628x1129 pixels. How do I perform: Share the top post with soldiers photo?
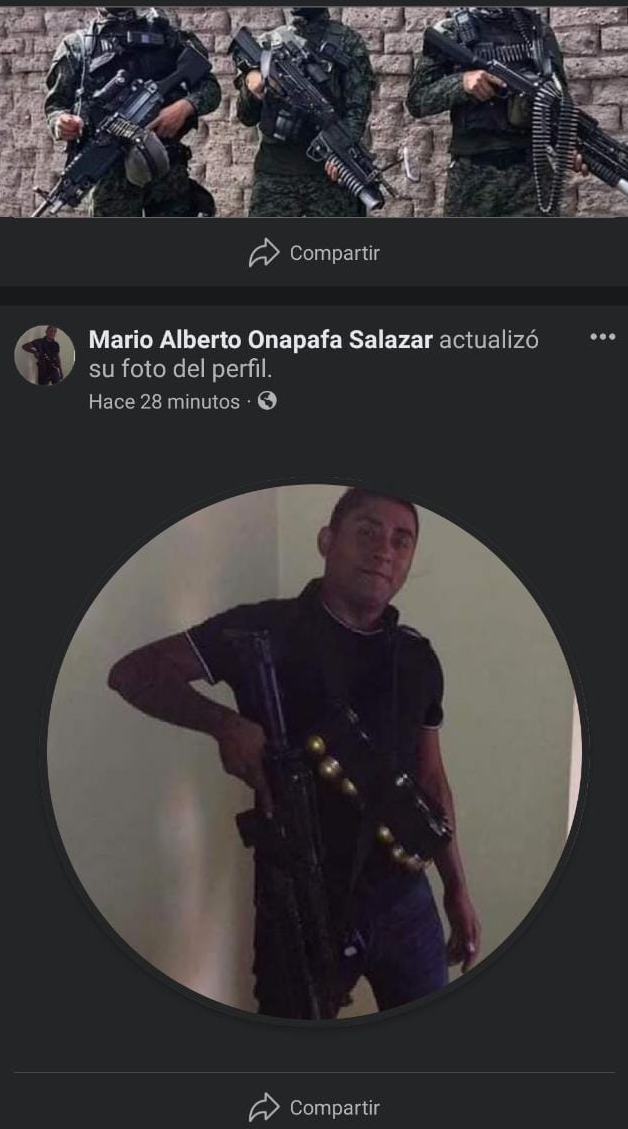coord(314,253)
